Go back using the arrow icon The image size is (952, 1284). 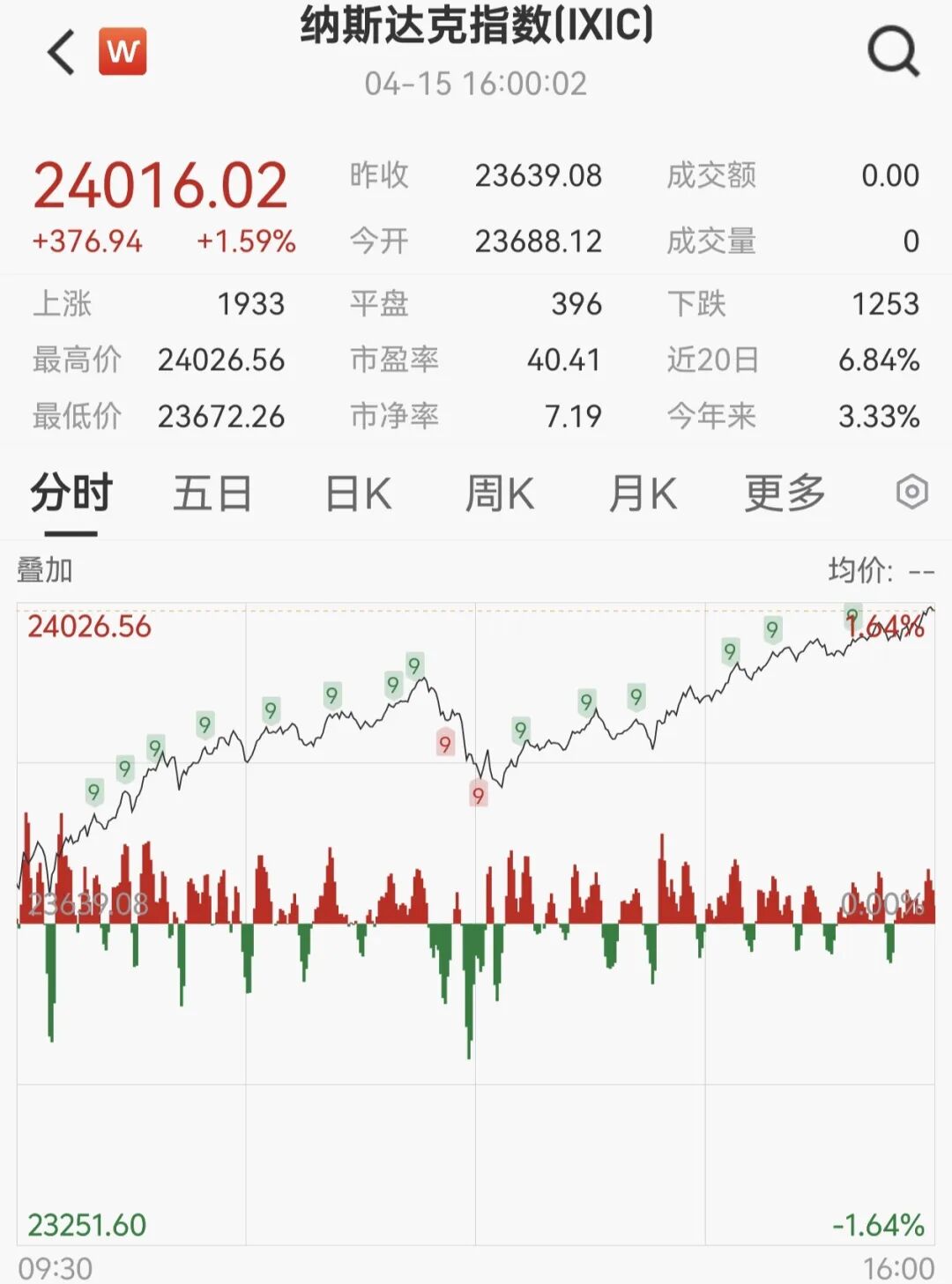(x=62, y=53)
